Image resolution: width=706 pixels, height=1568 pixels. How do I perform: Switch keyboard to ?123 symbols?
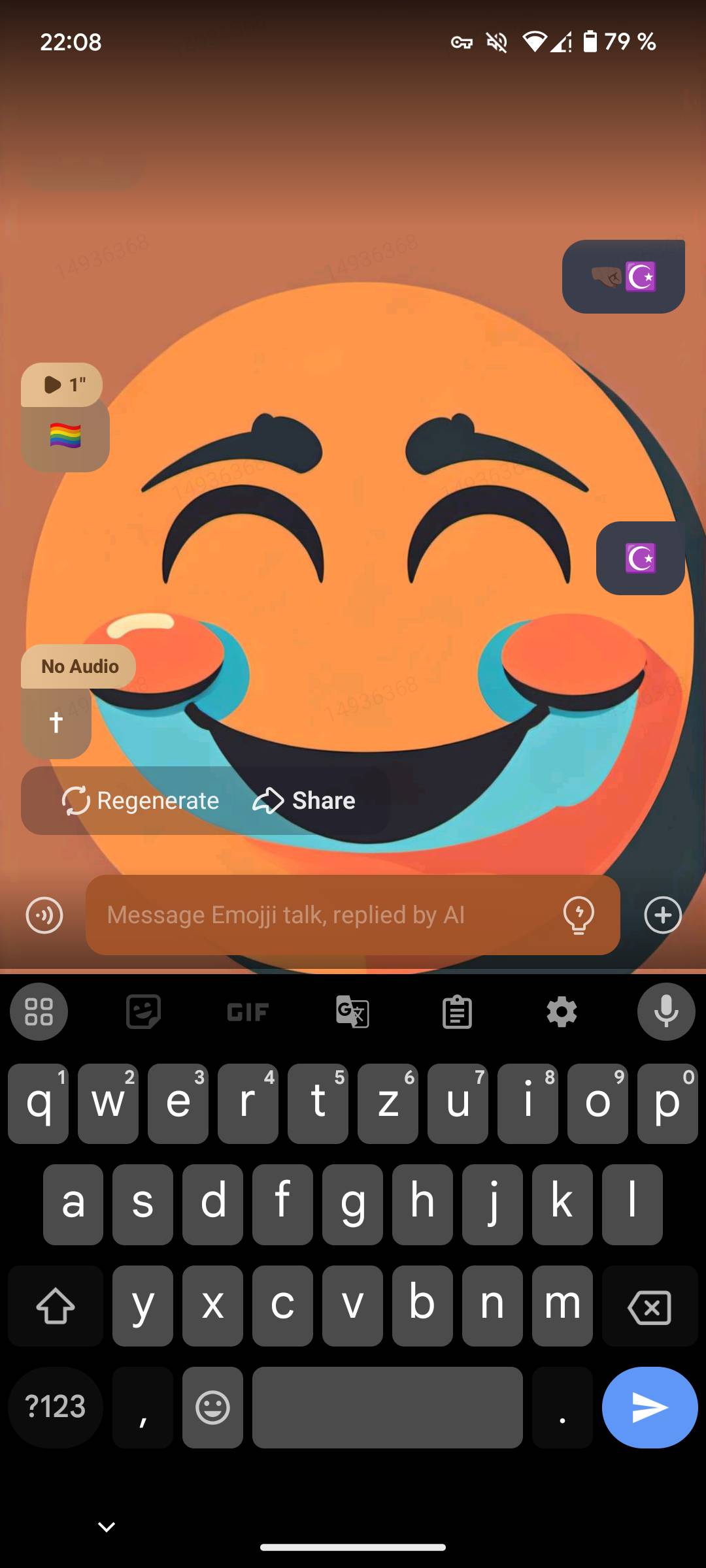pyautogui.click(x=56, y=1407)
